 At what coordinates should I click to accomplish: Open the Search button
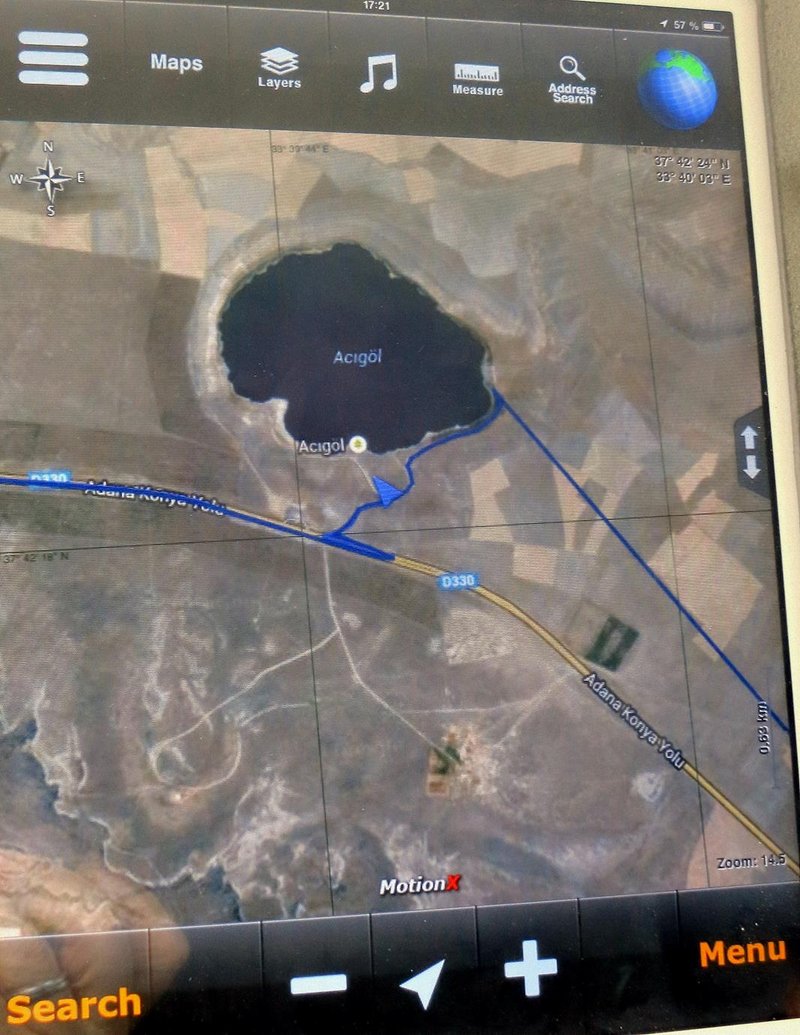pyautogui.click(x=74, y=1006)
